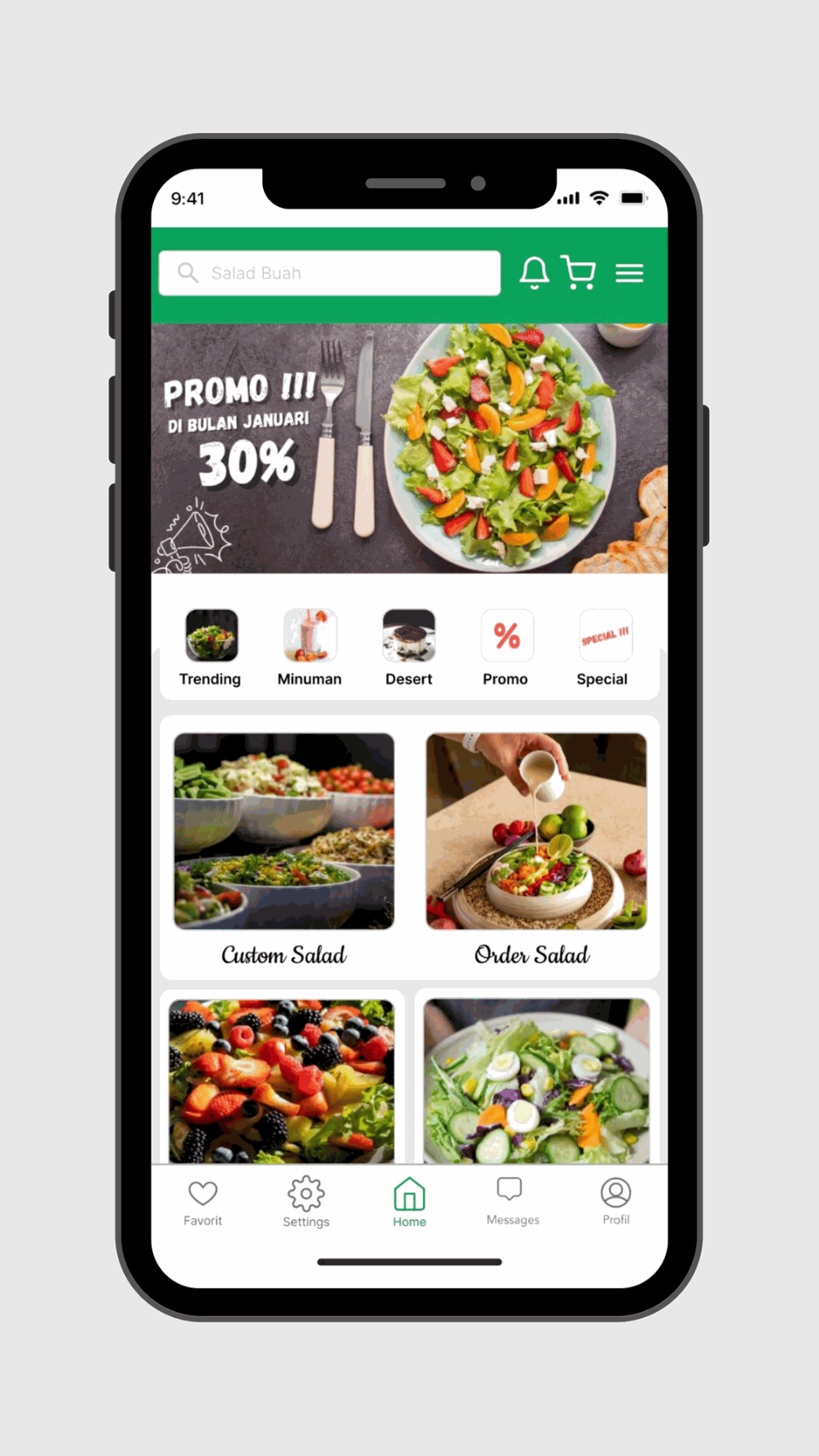Open the notifications bell
The image size is (819, 1456).
[x=535, y=272]
